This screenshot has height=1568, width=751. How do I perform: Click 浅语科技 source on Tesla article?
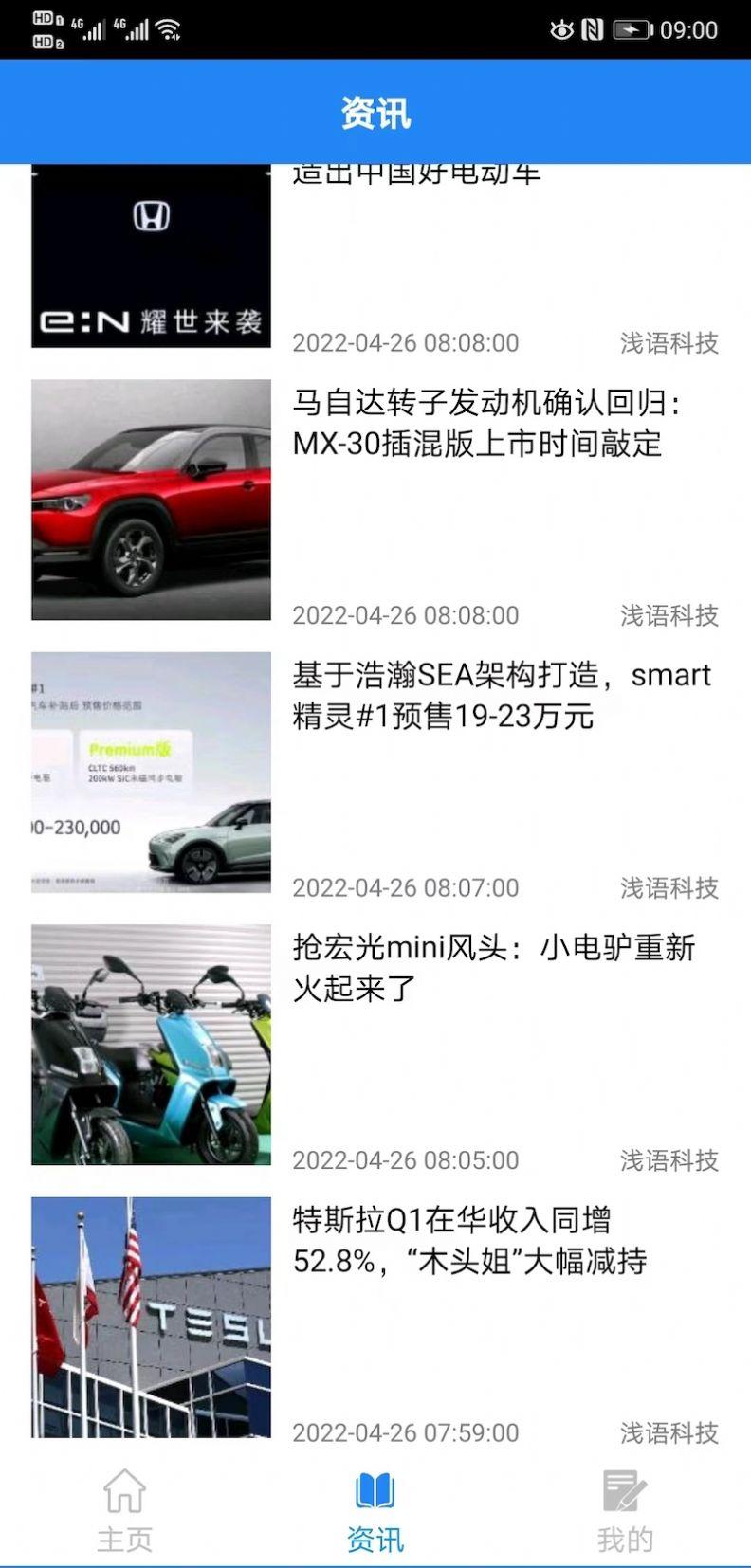669,1433
